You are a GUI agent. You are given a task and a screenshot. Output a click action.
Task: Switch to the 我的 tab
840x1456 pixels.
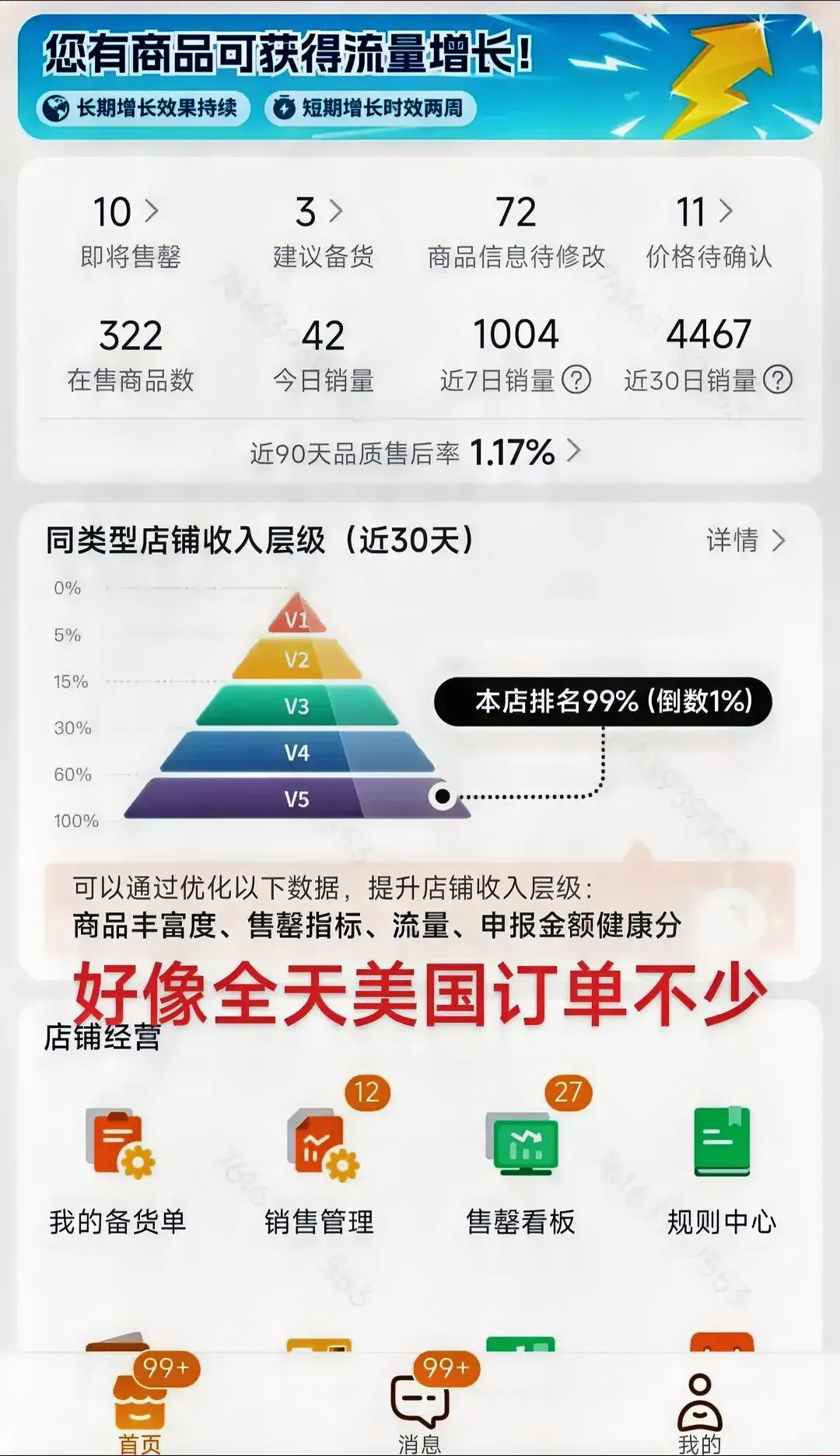click(699, 1412)
